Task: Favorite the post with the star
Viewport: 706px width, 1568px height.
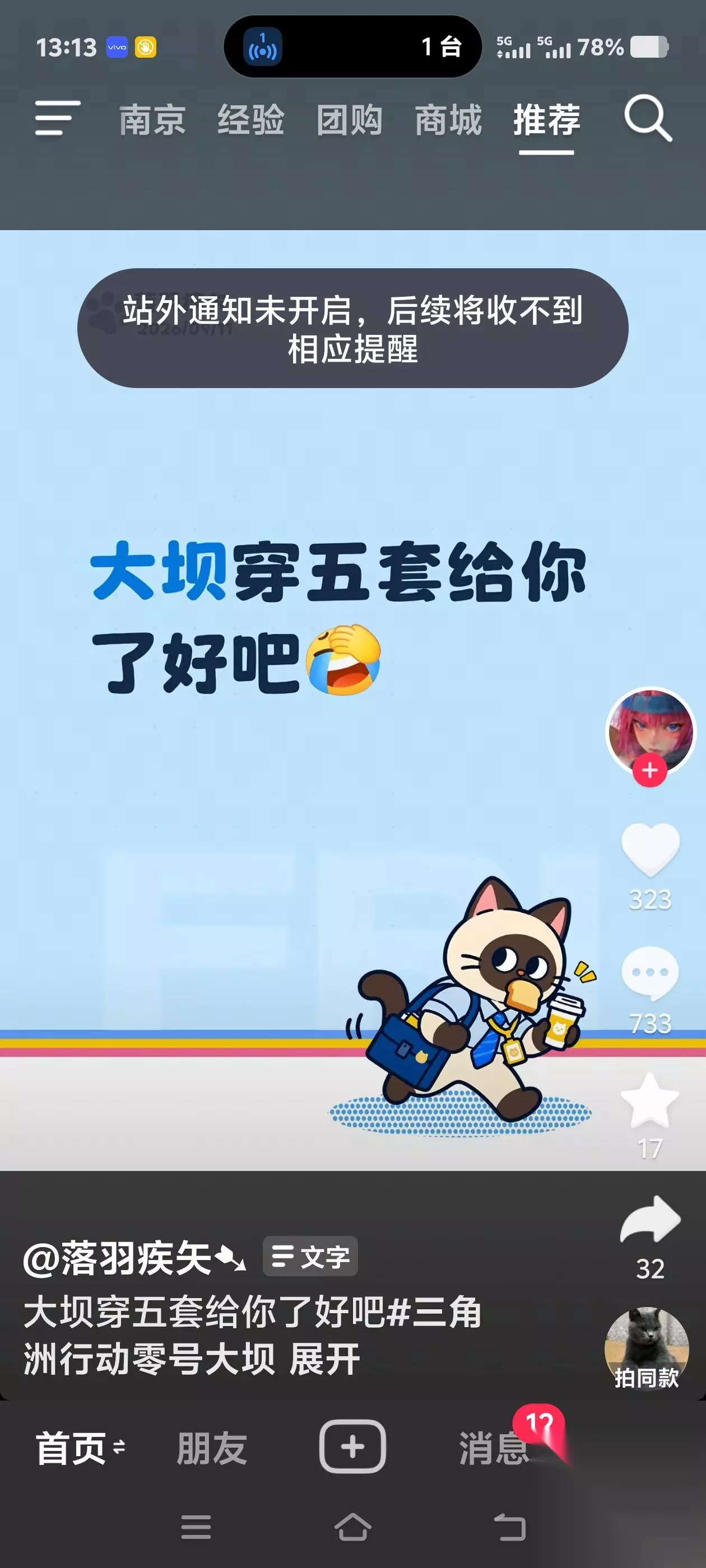Action: pos(650,1100)
